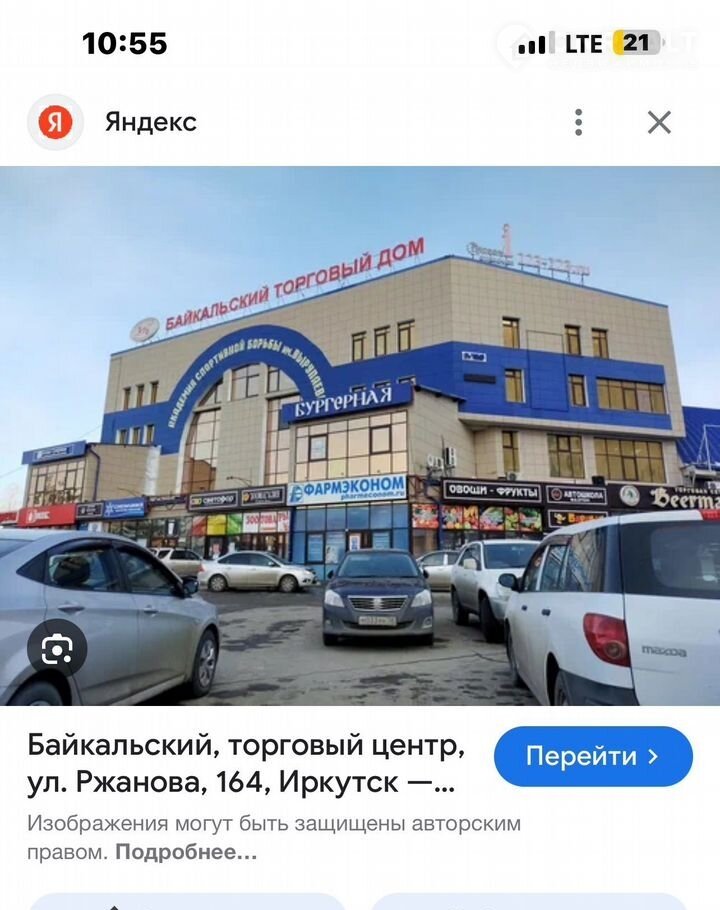Search by image with the lens icon
Image resolution: width=720 pixels, height=910 pixels.
pyautogui.click(x=57, y=651)
